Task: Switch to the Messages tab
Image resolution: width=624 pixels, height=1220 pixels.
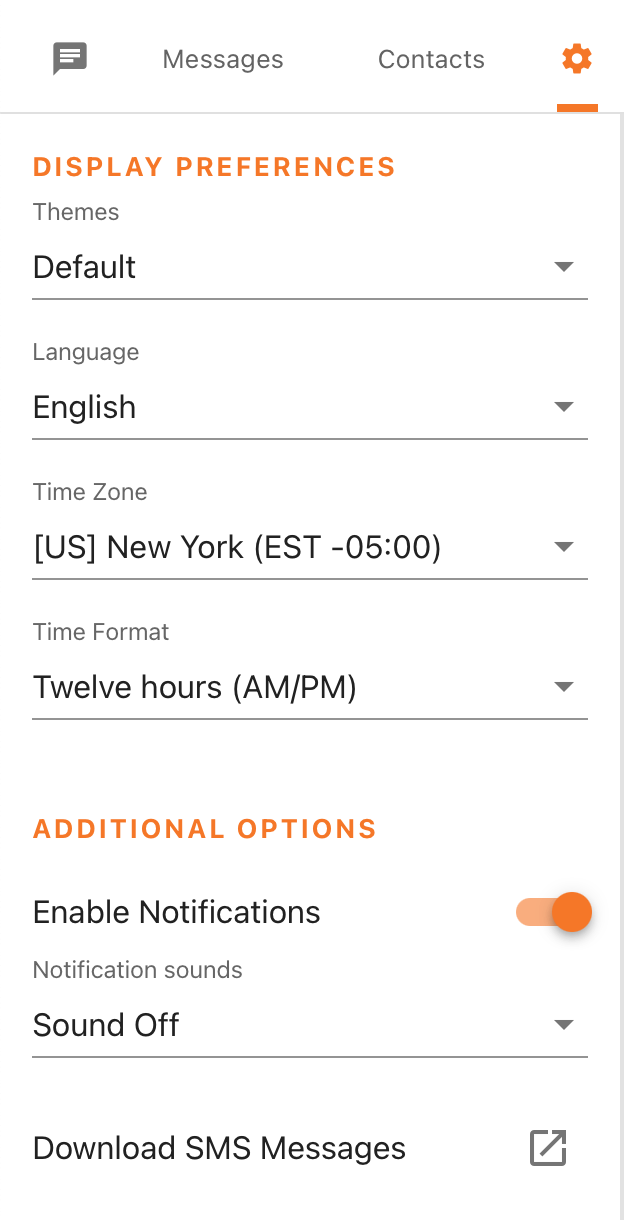Action: 223,60
